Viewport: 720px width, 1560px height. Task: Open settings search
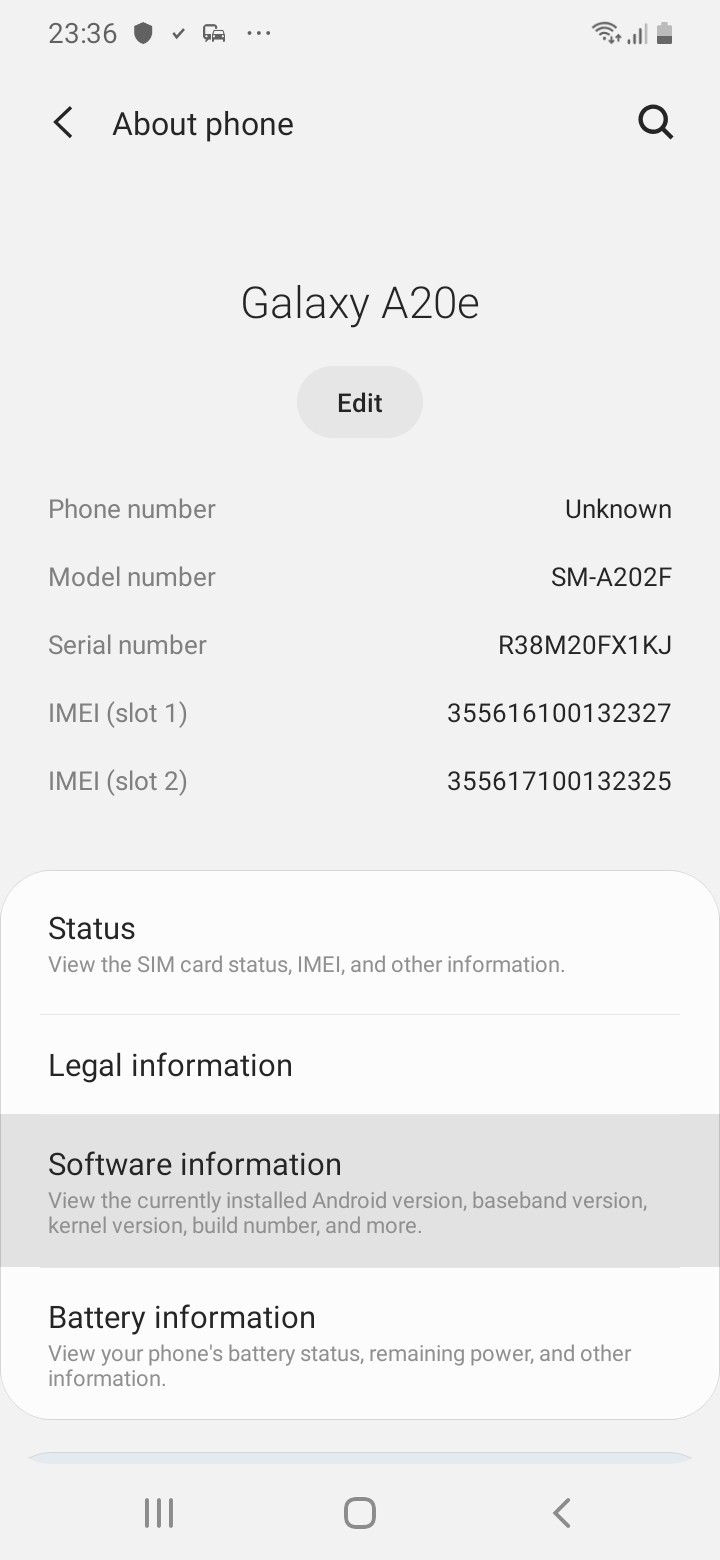point(655,124)
